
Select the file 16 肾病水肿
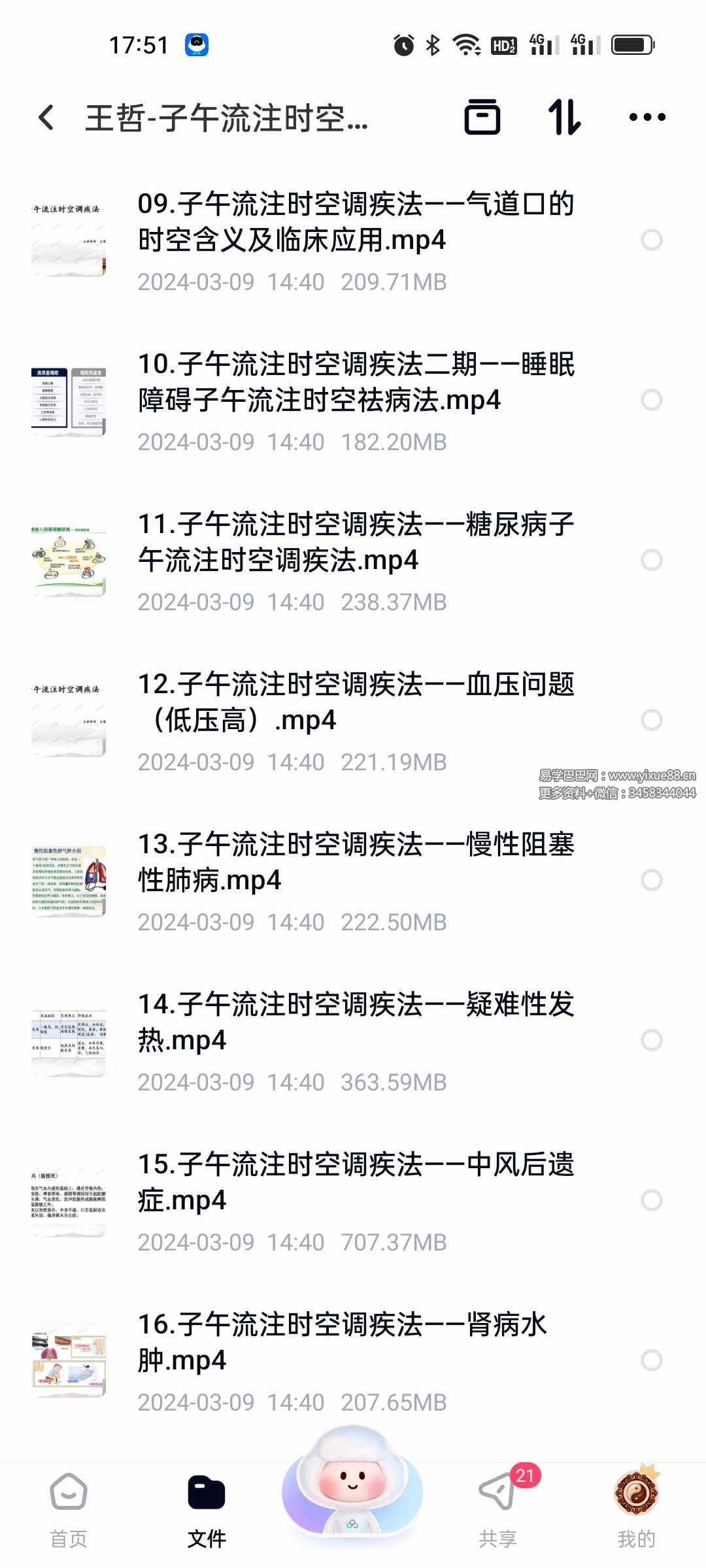[x=651, y=1360]
